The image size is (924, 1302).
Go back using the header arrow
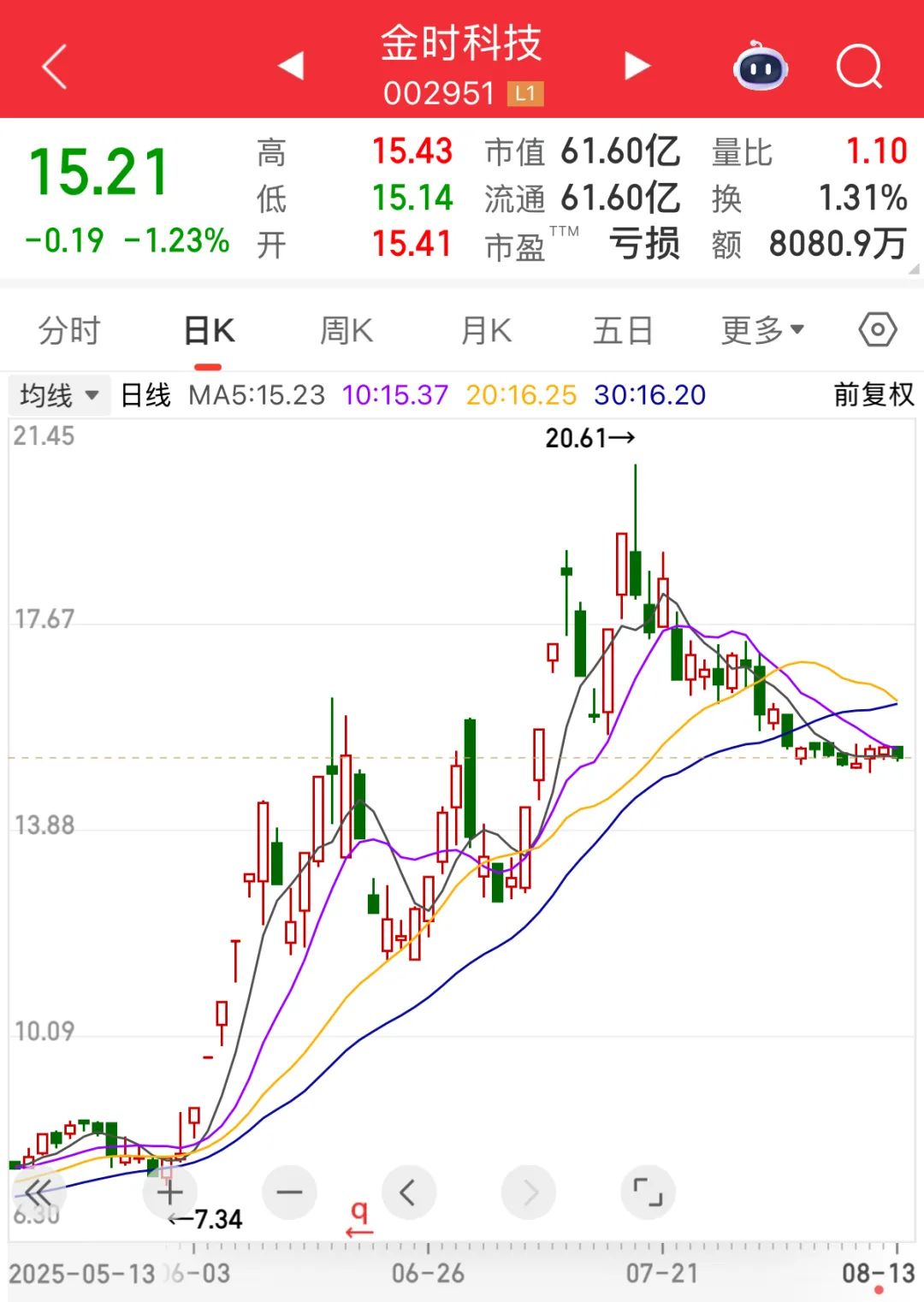pos(54,67)
